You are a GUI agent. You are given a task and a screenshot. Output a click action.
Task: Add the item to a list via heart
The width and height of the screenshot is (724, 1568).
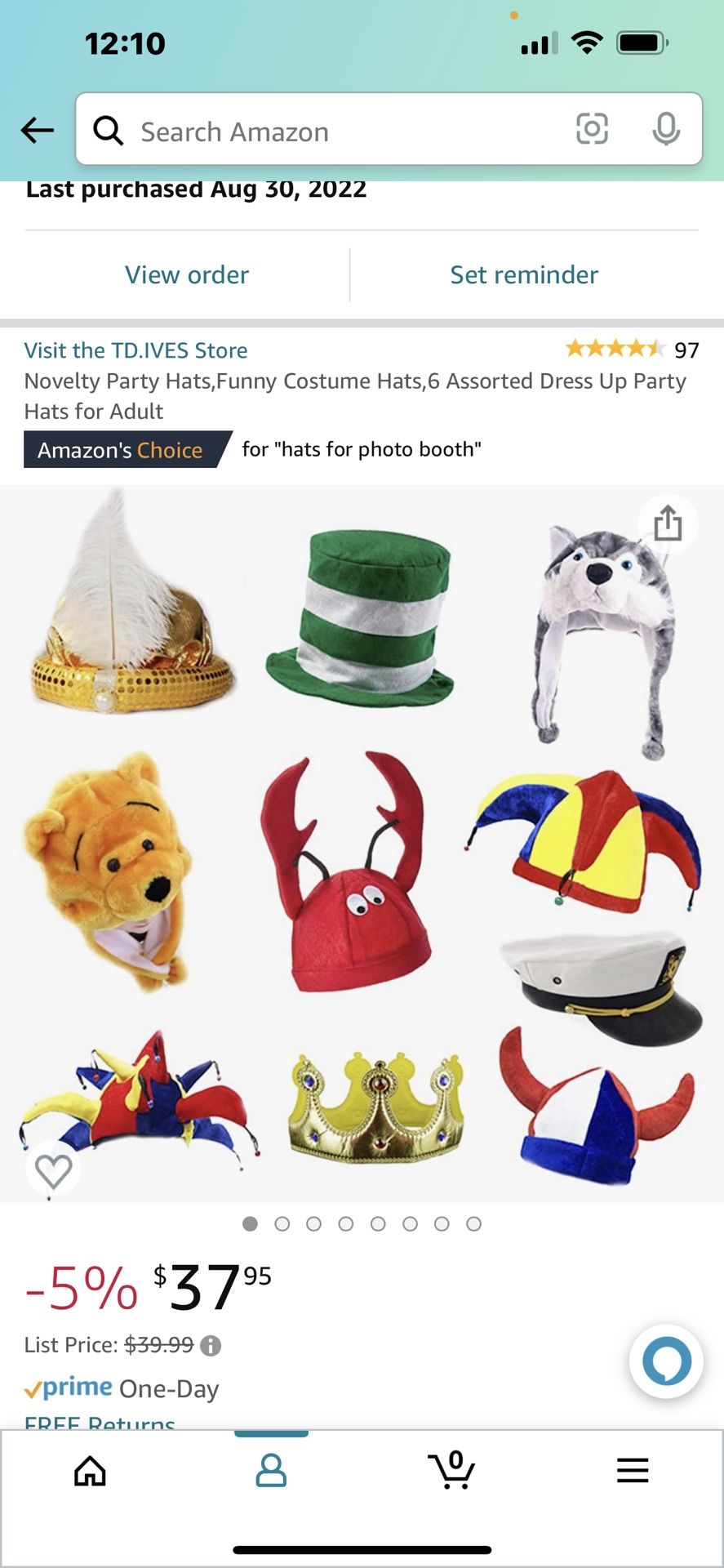(54, 1171)
